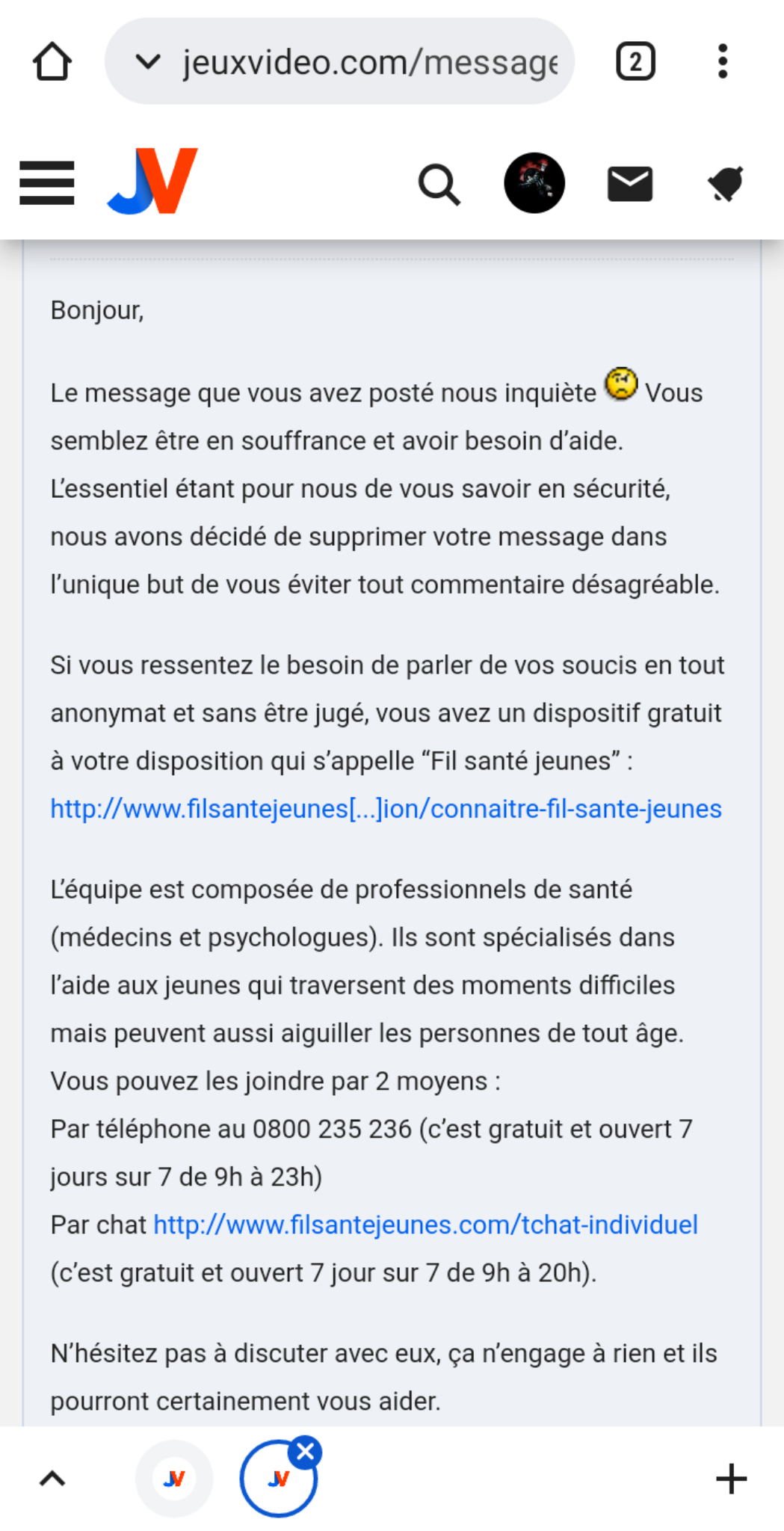Add a new browser tab
The width and height of the screenshot is (784, 1531).
tap(731, 1479)
